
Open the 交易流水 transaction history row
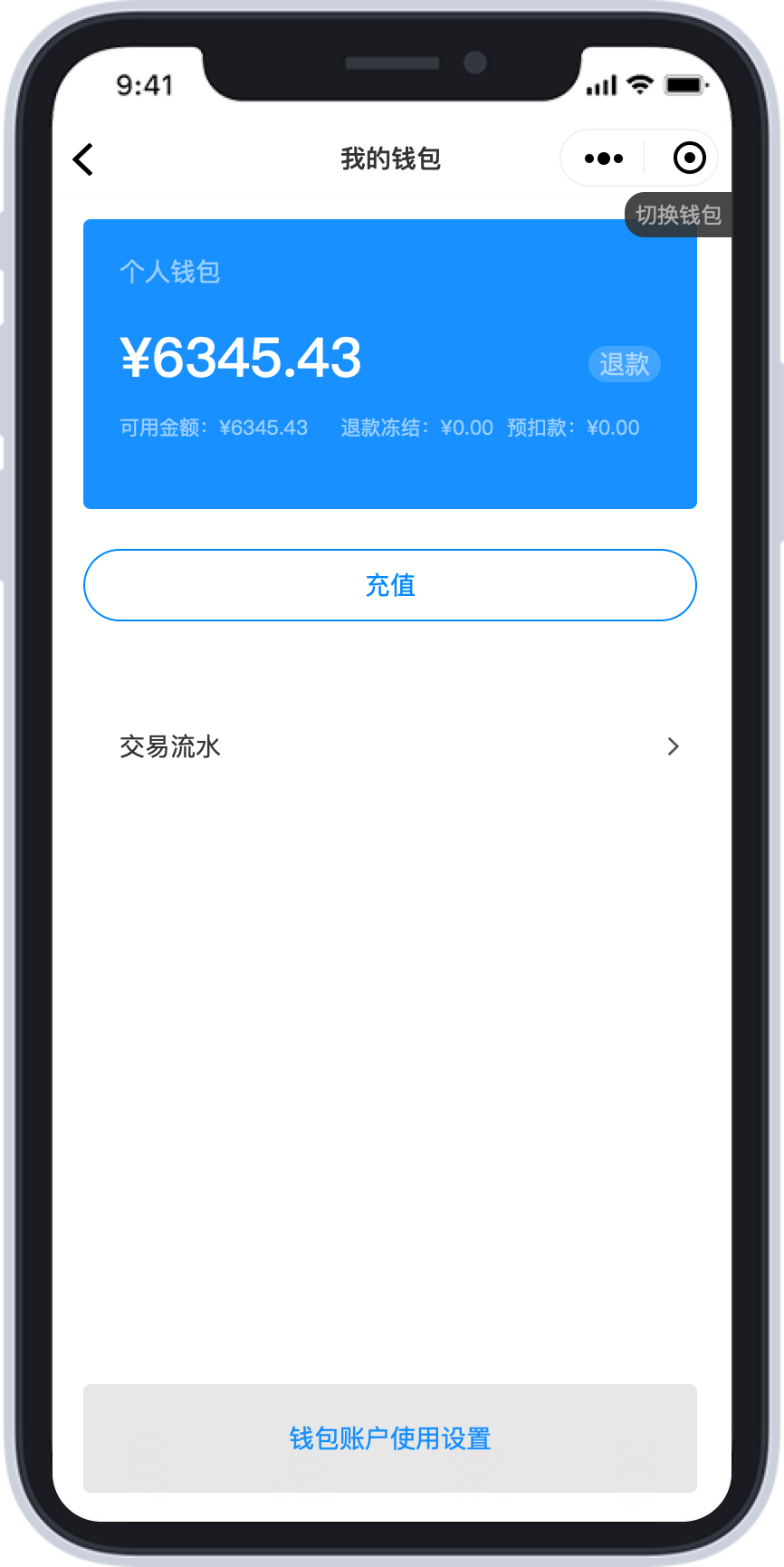tap(390, 746)
